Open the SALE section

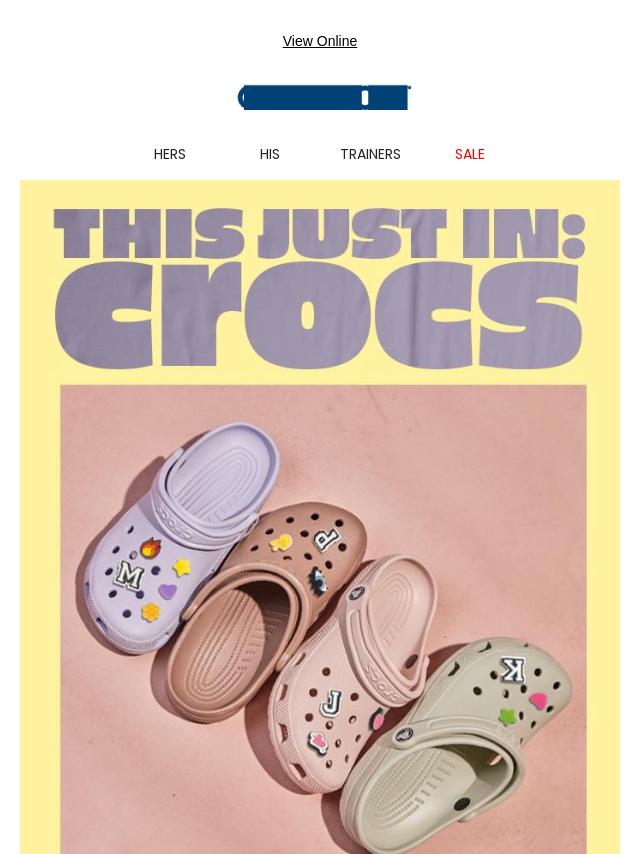tap(469, 154)
